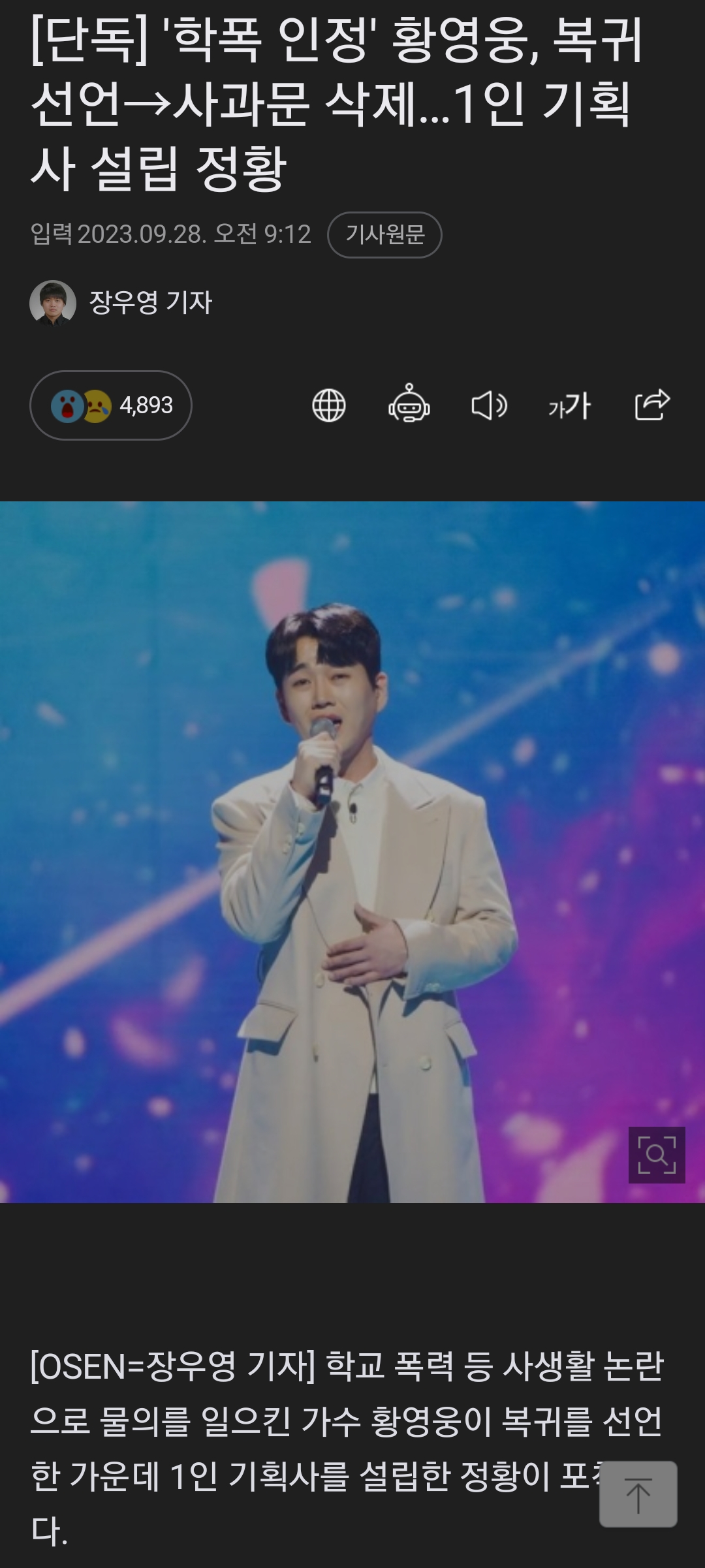
Task: Open the AI summary robot icon
Action: pos(409,404)
